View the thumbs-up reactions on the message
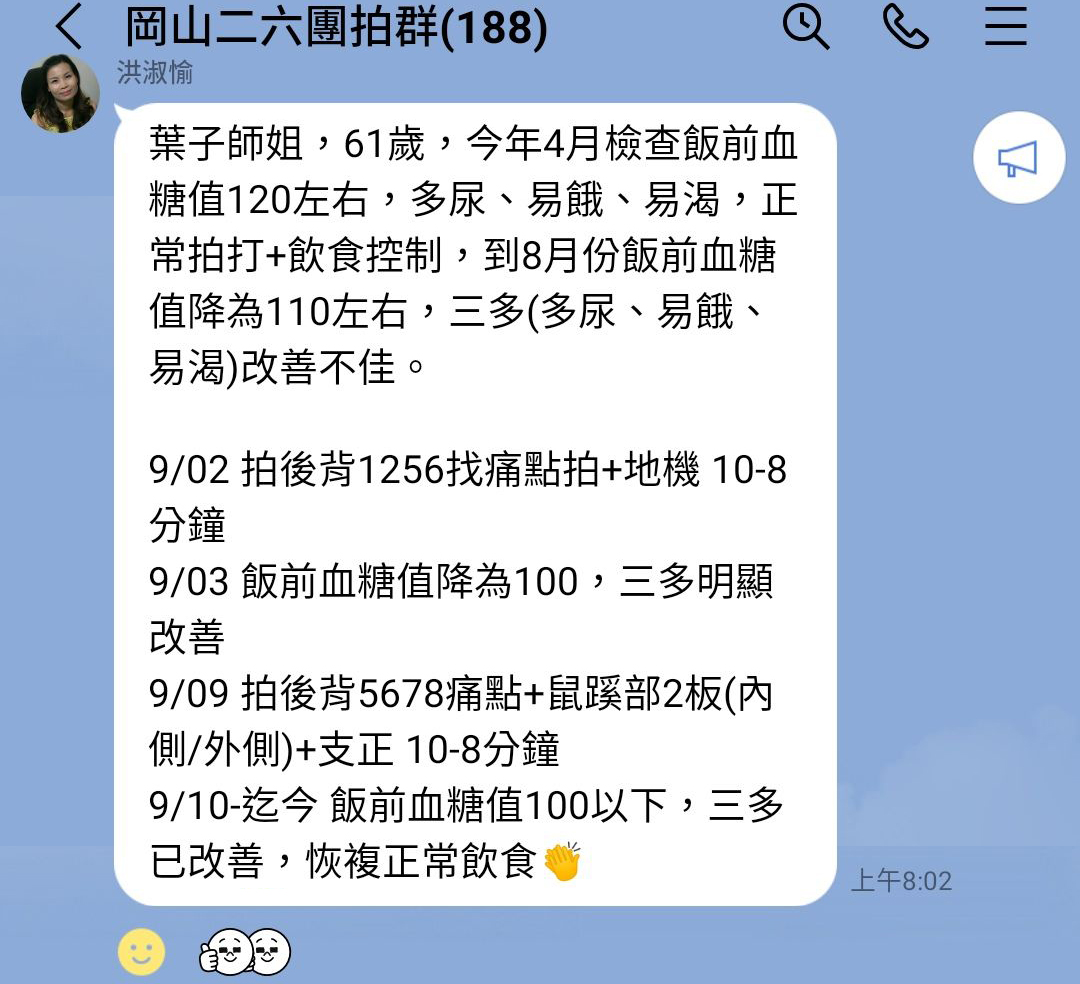The image size is (1080, 984). tap(245, 952)
